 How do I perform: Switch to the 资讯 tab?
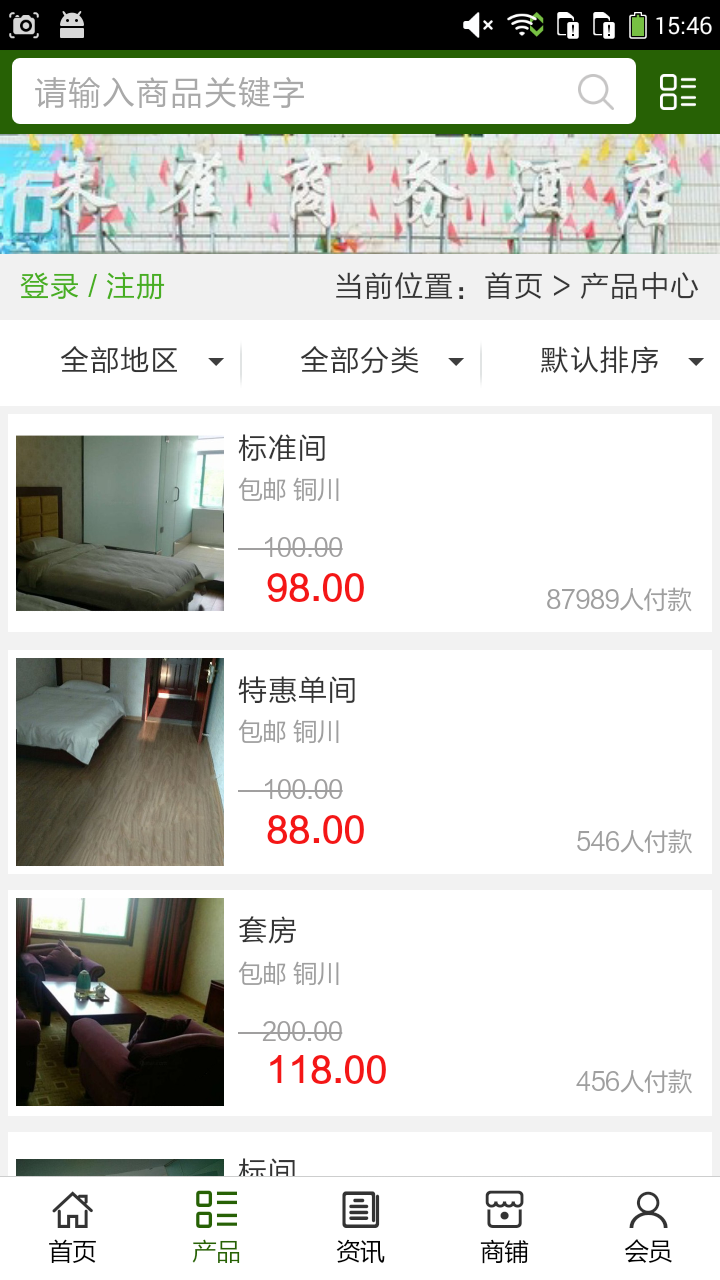tap(360, 1227)
